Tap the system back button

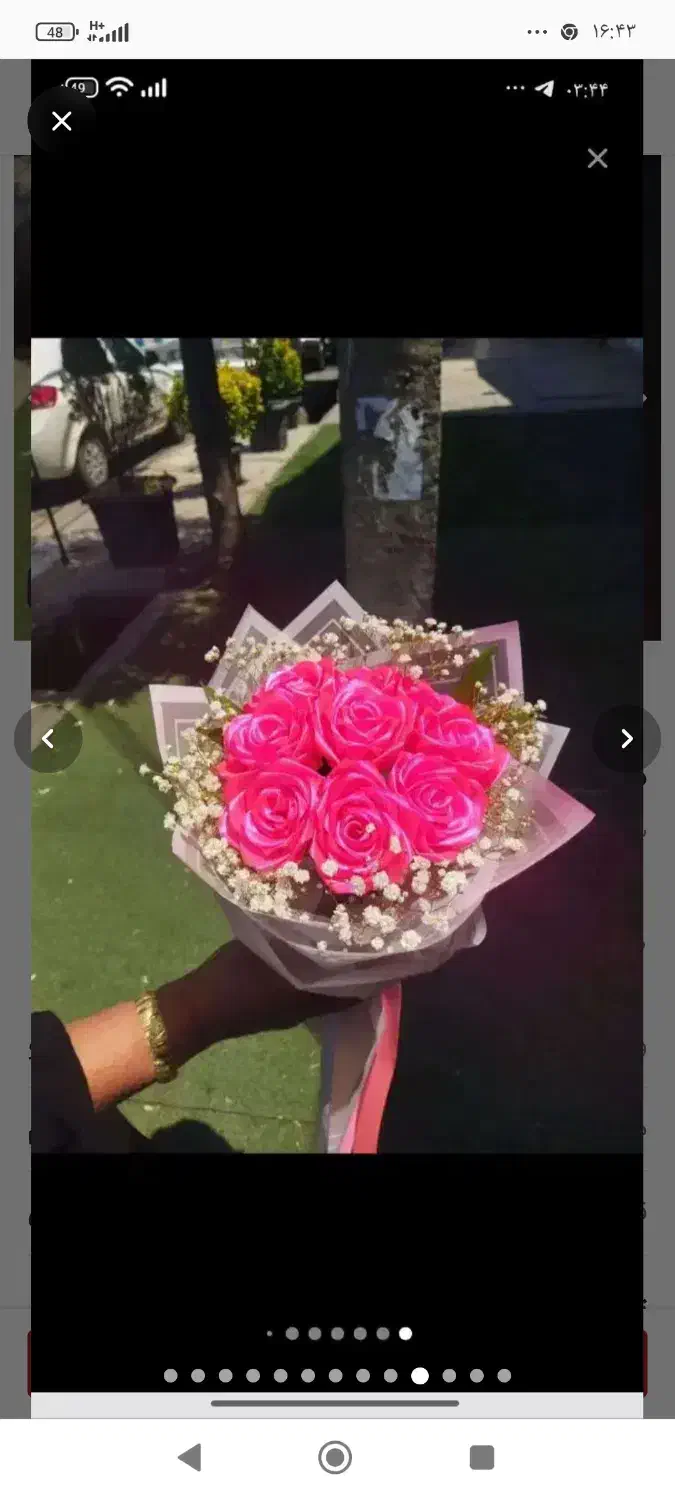click(x=189, y=1457)
